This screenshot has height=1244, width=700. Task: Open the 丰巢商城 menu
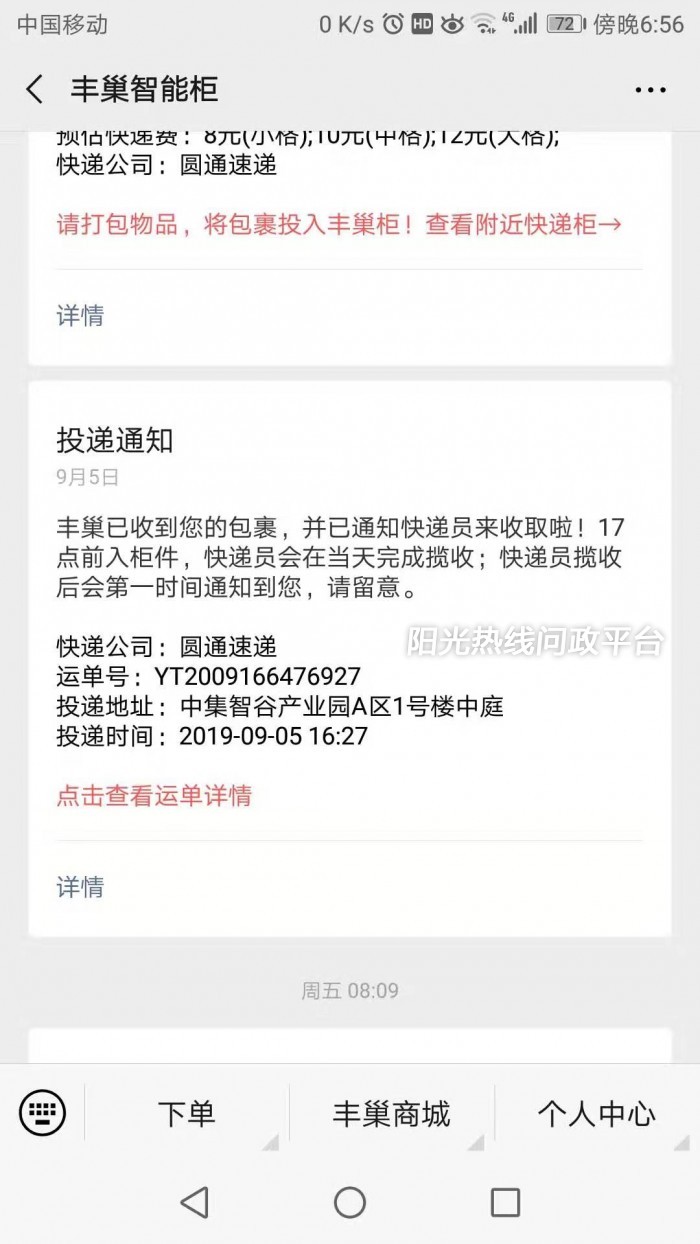pyautogui.click(x=391, y=1114)
